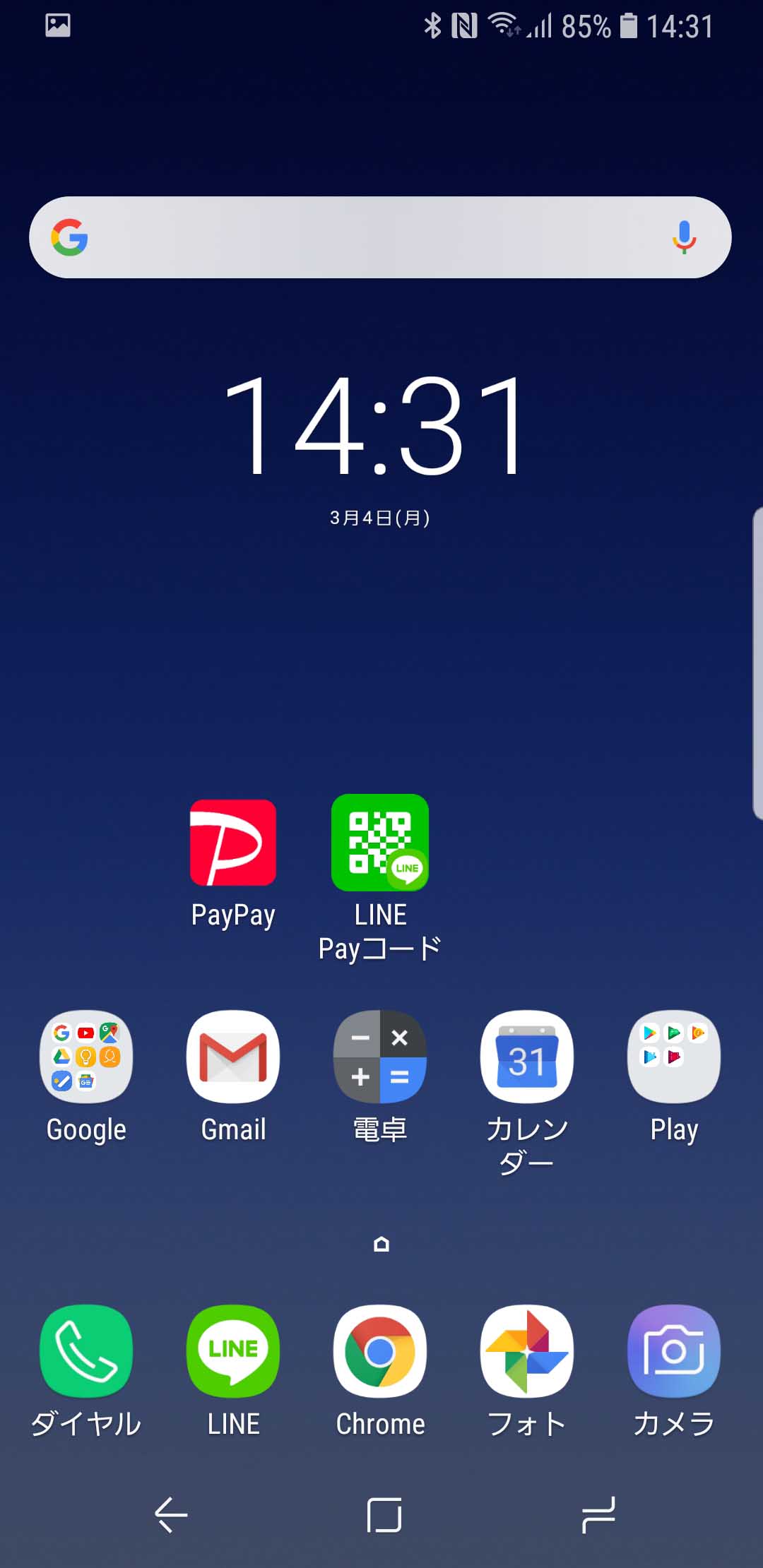Open the 電卓 calculator app

click(380, 1057)
